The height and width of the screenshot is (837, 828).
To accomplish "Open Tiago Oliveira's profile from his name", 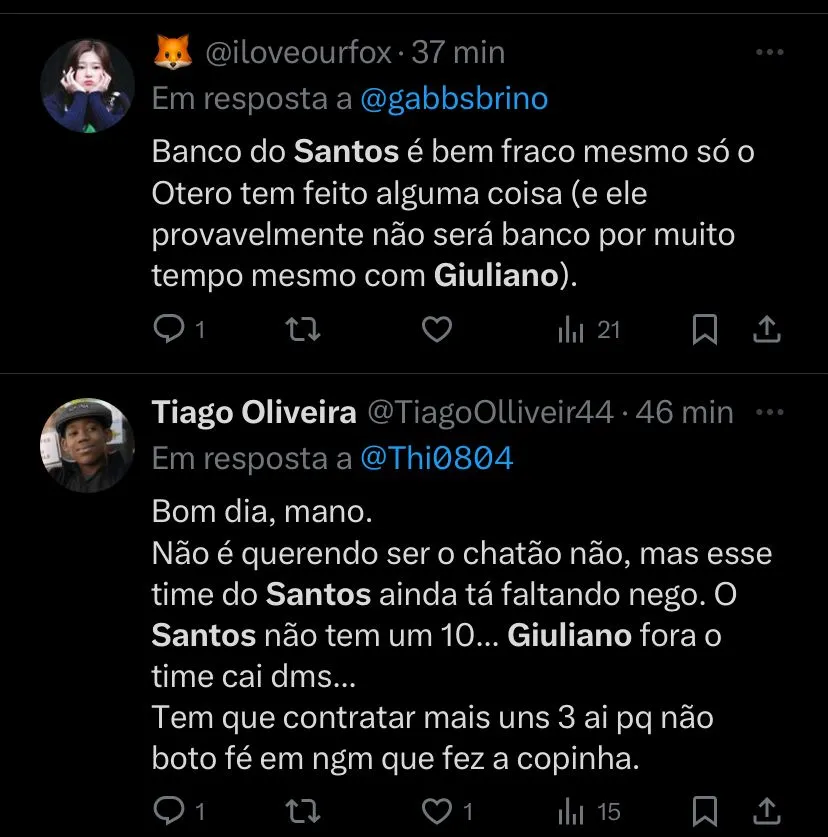I will (x=254, y=412).
